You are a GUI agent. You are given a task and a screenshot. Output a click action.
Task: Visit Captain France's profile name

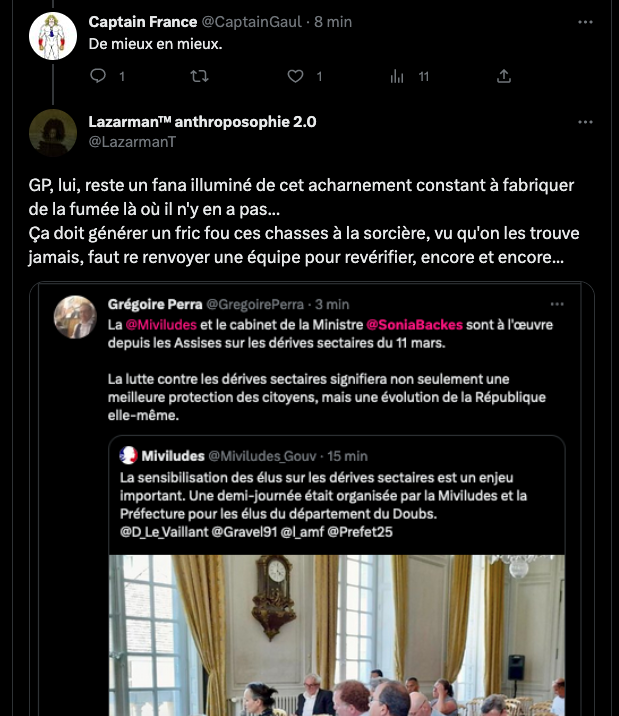(141, 21)
